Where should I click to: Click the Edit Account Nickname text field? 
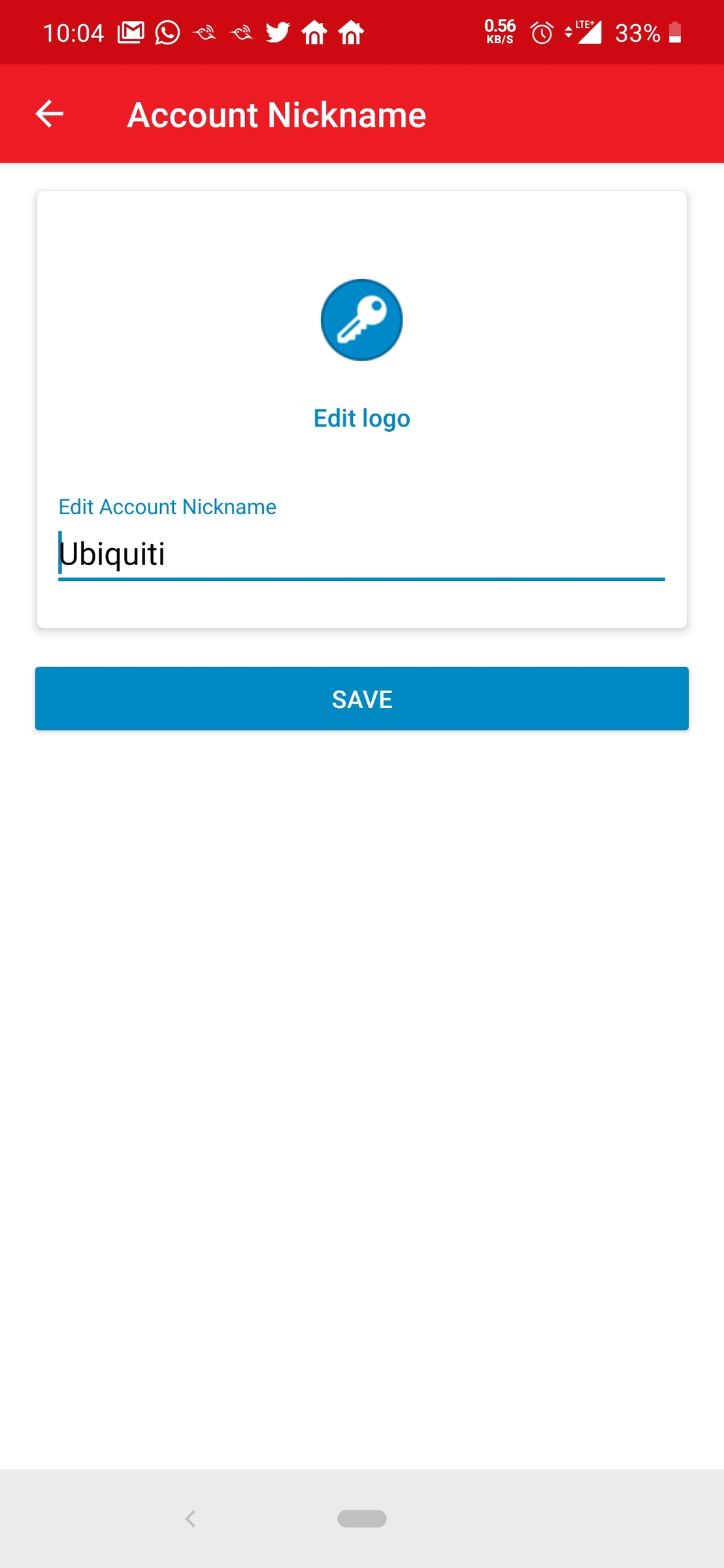tap(361, 555)
